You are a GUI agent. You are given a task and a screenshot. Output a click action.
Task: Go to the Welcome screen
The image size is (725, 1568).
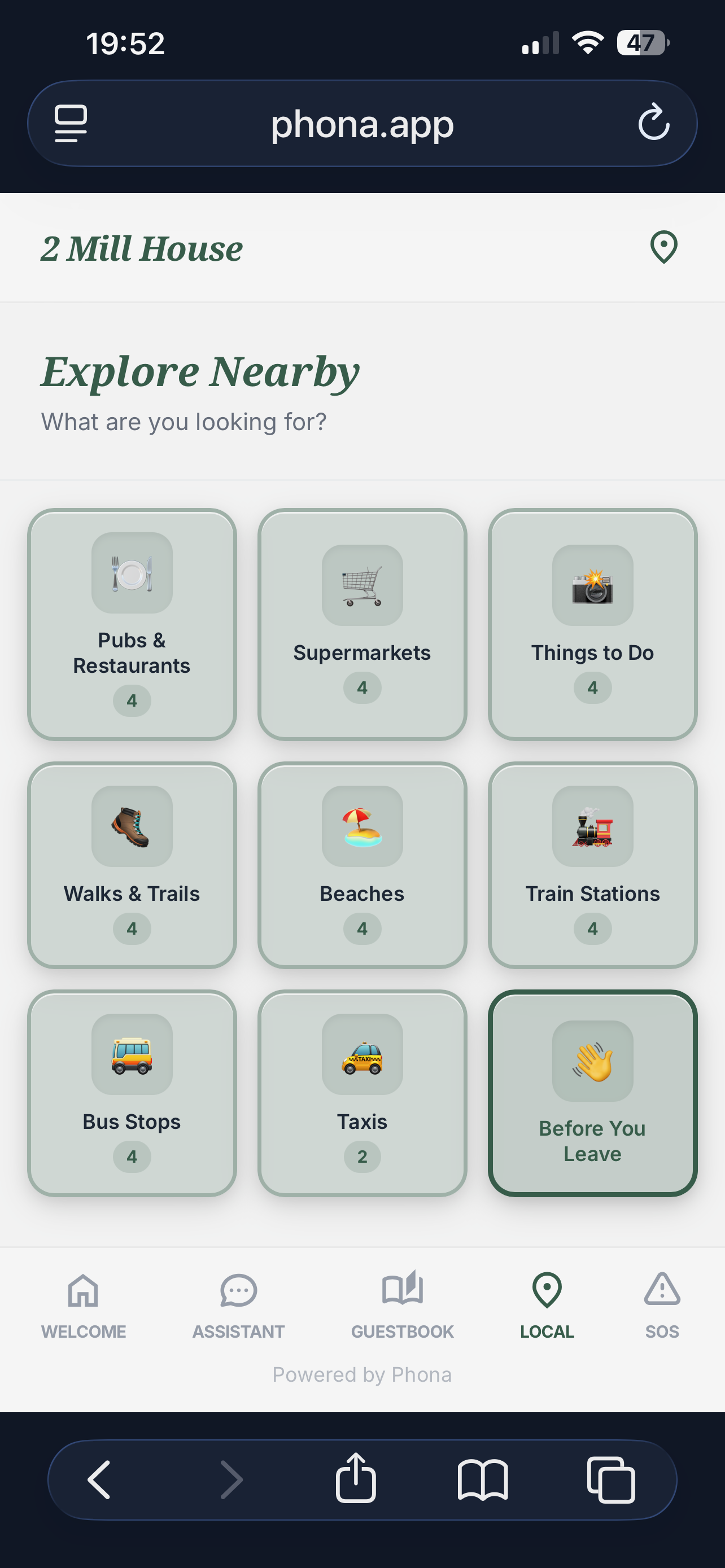[84, 1303]
